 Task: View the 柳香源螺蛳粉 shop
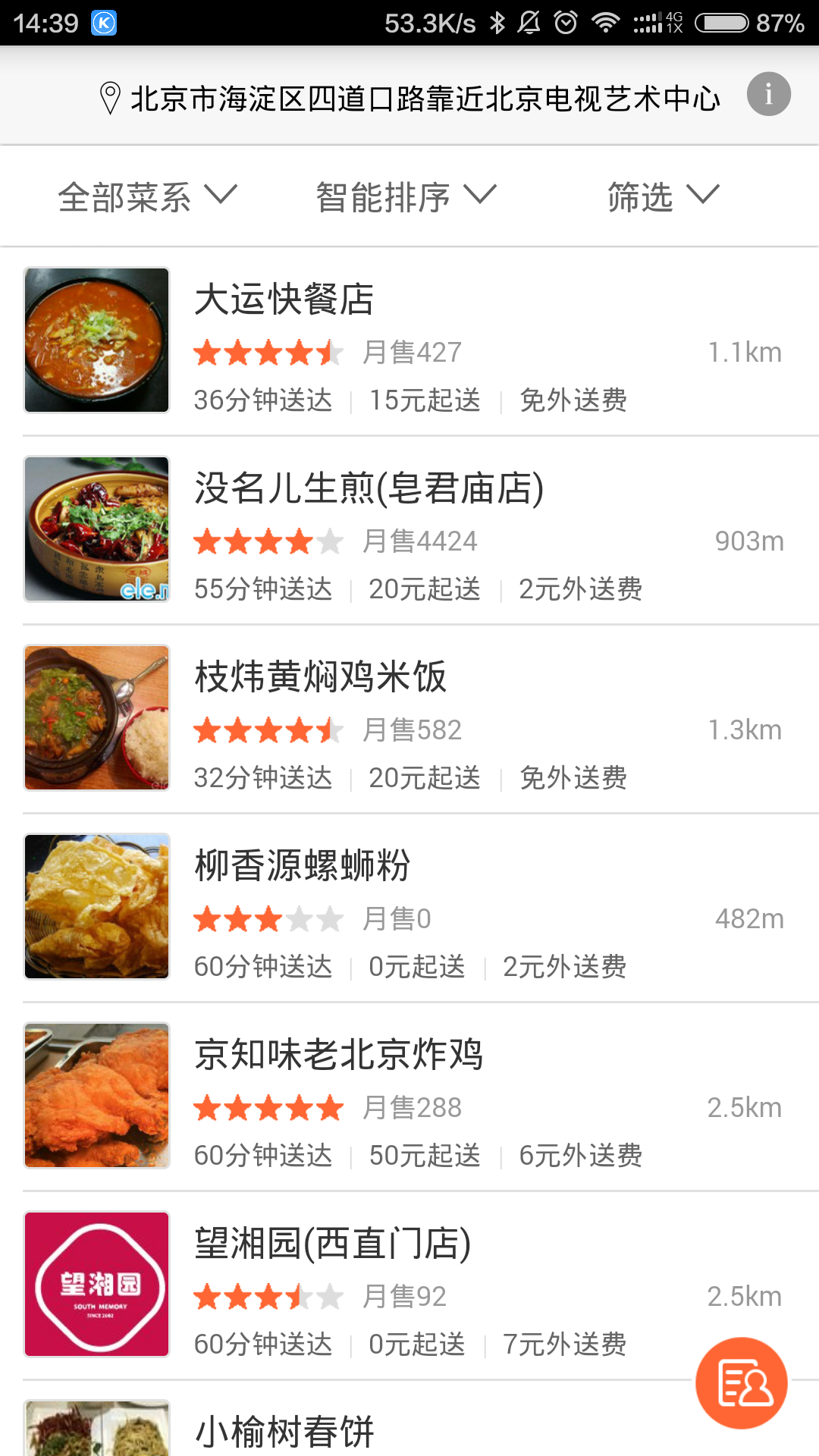[409, 908]
